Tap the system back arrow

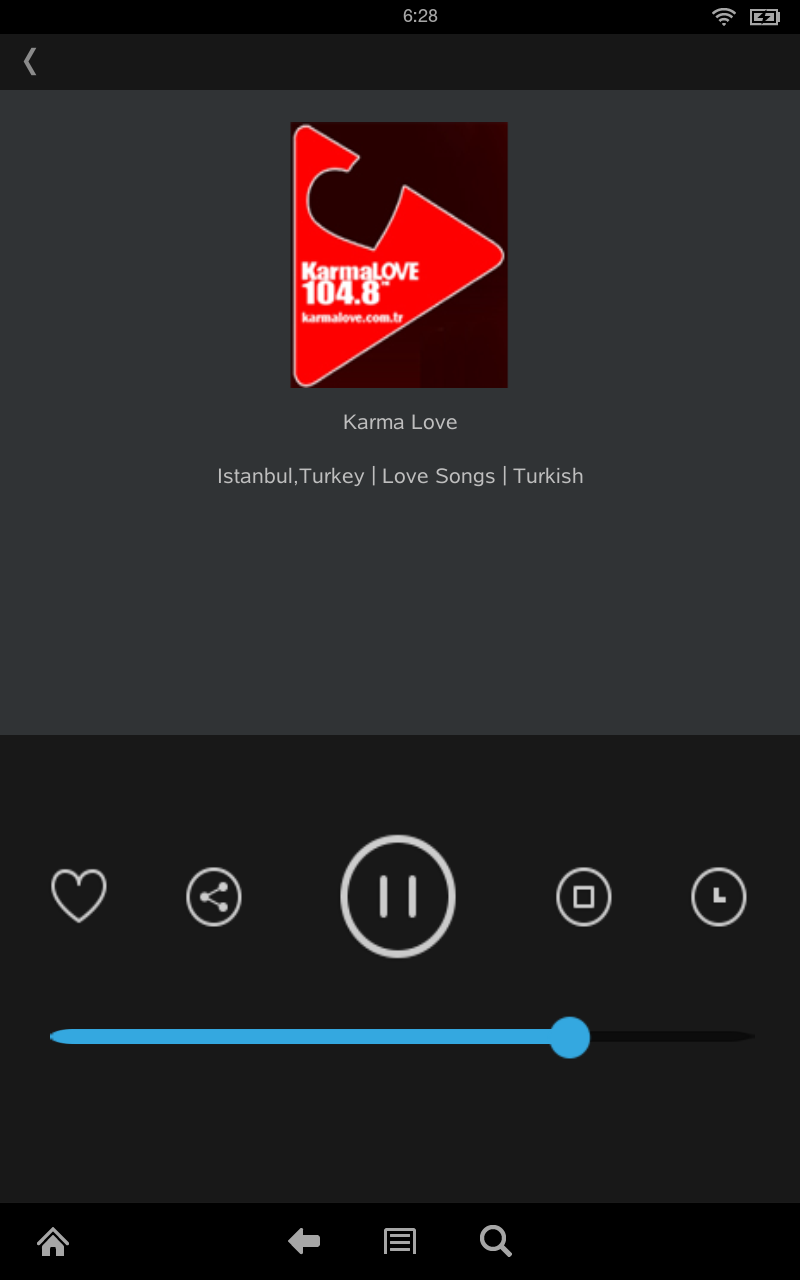tap(304, 1242)
